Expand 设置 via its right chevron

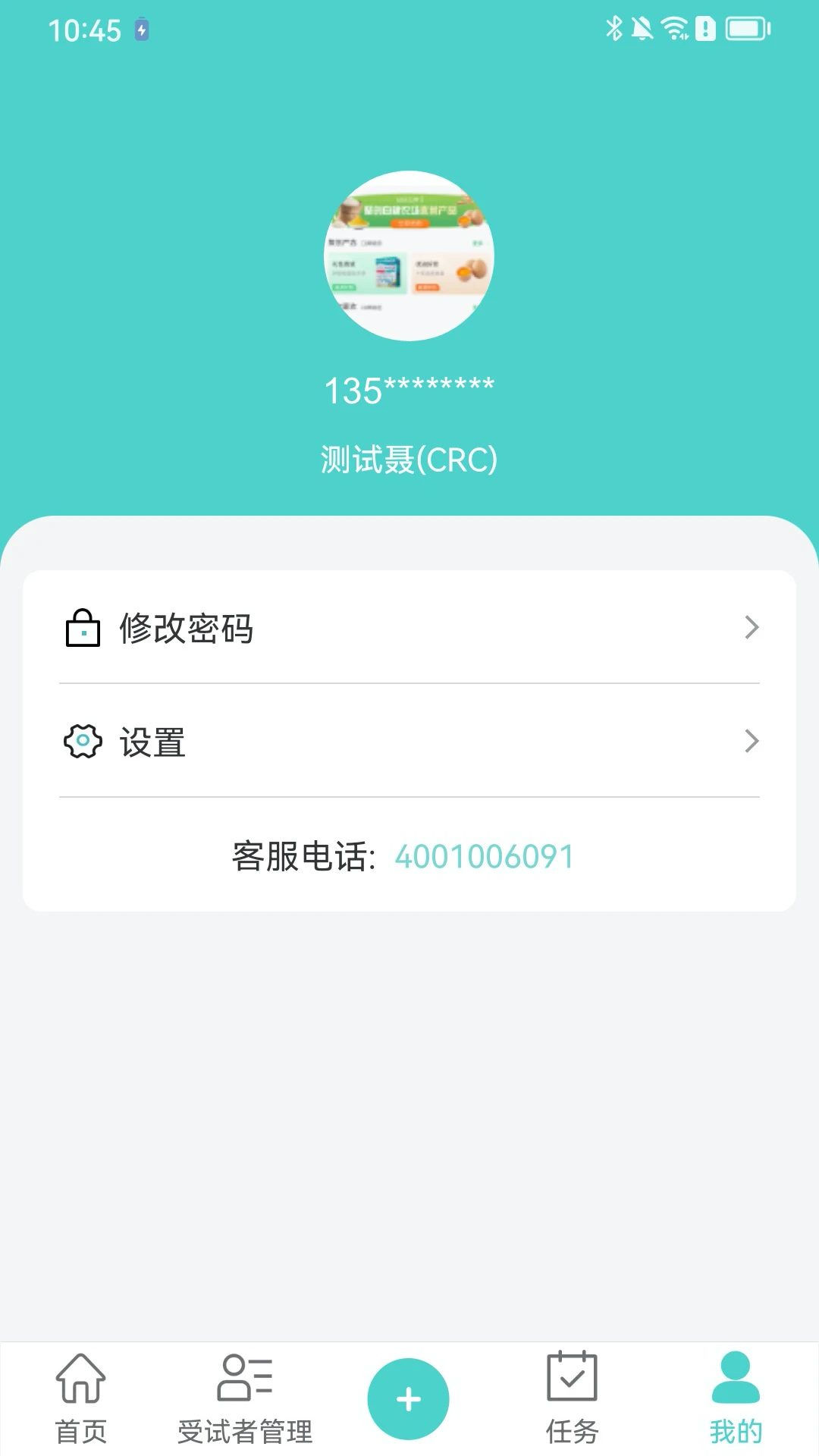point(752,741)
